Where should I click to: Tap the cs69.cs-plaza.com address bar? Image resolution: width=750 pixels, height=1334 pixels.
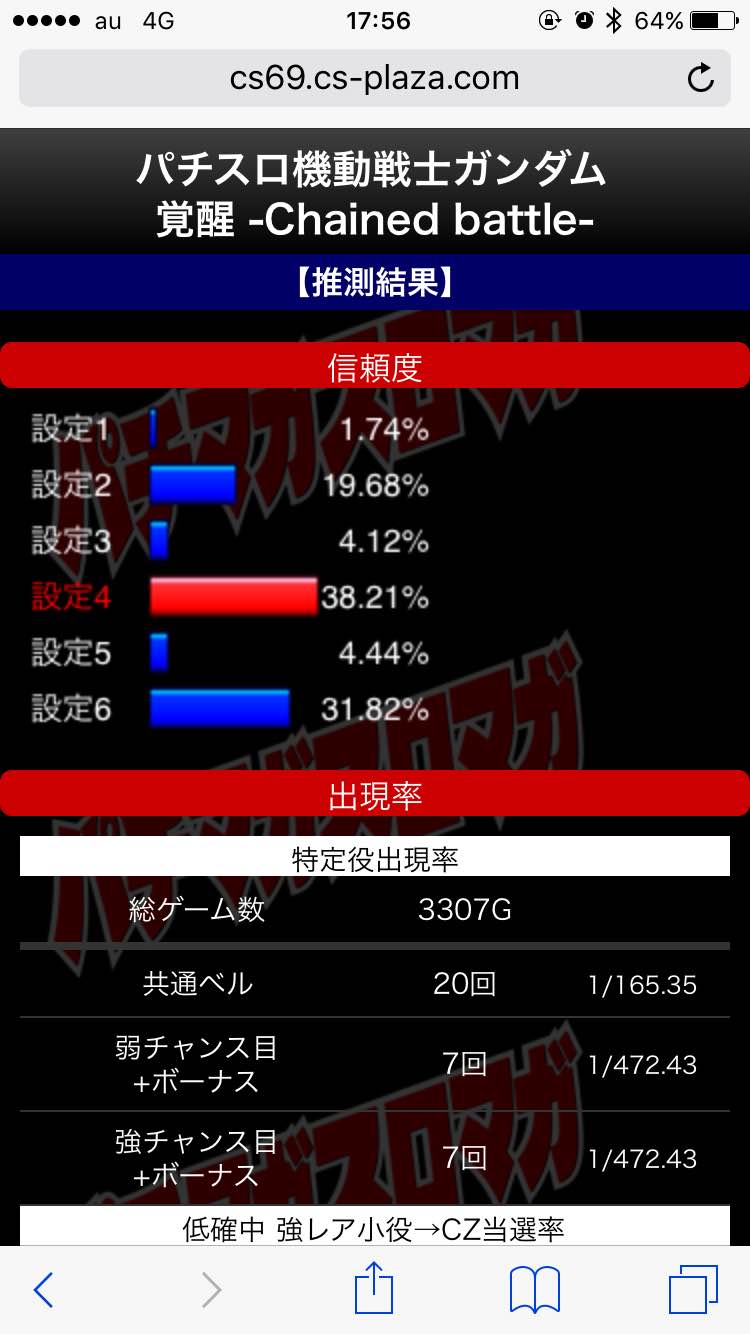[x=375, y=78]
